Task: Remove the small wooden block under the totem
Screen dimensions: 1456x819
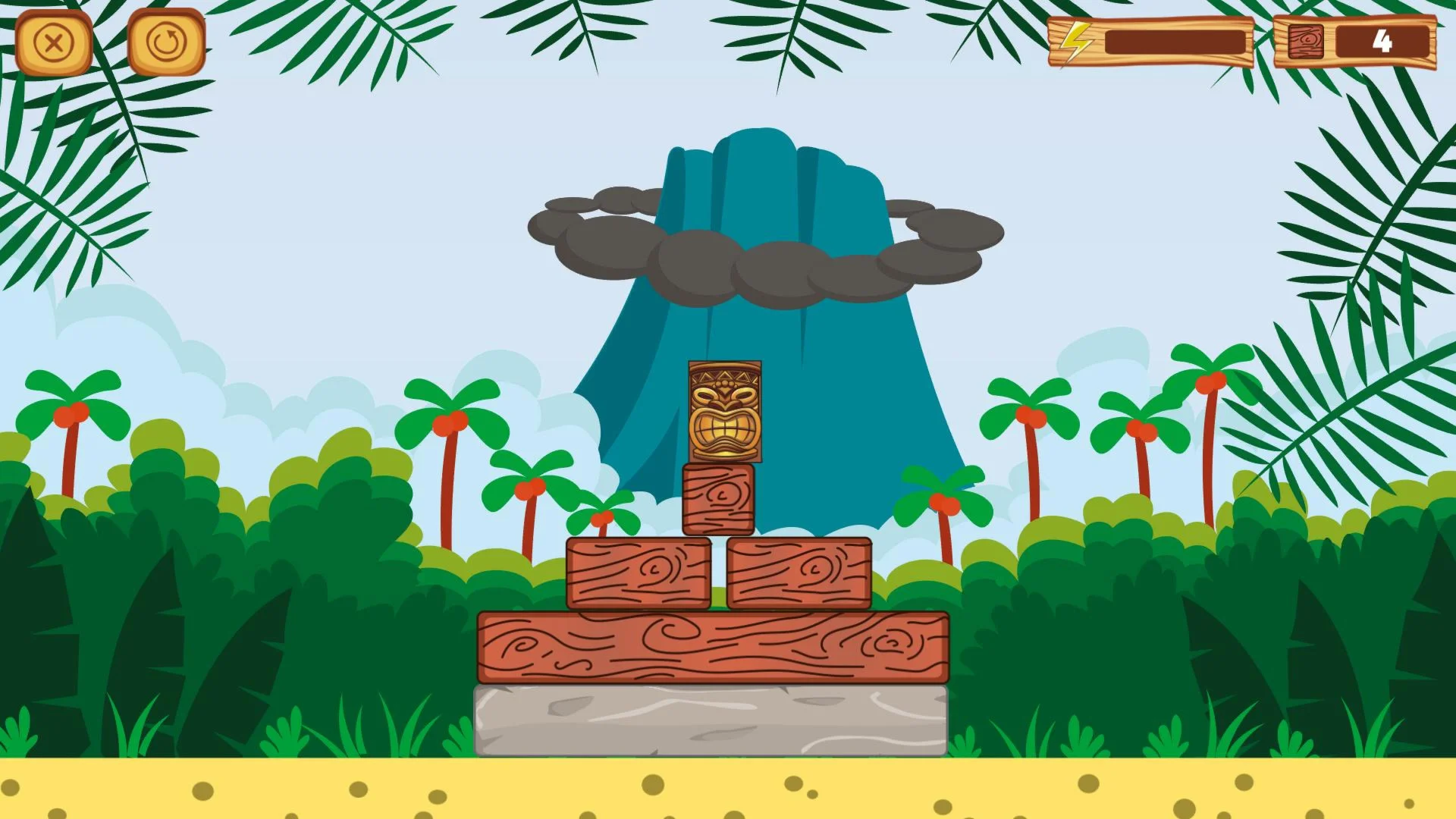Action: coord(718,500)
